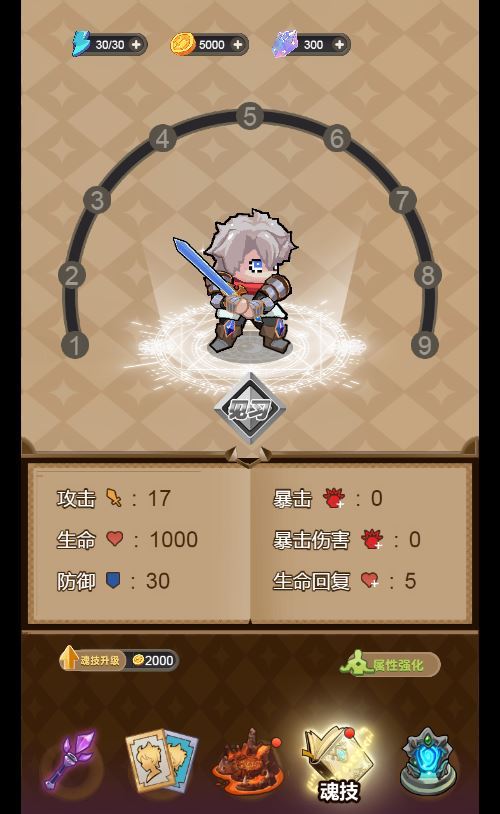Open the purple staff weapon tab
The width and height of the screenshot is (500, 814).
pos(70,759)
